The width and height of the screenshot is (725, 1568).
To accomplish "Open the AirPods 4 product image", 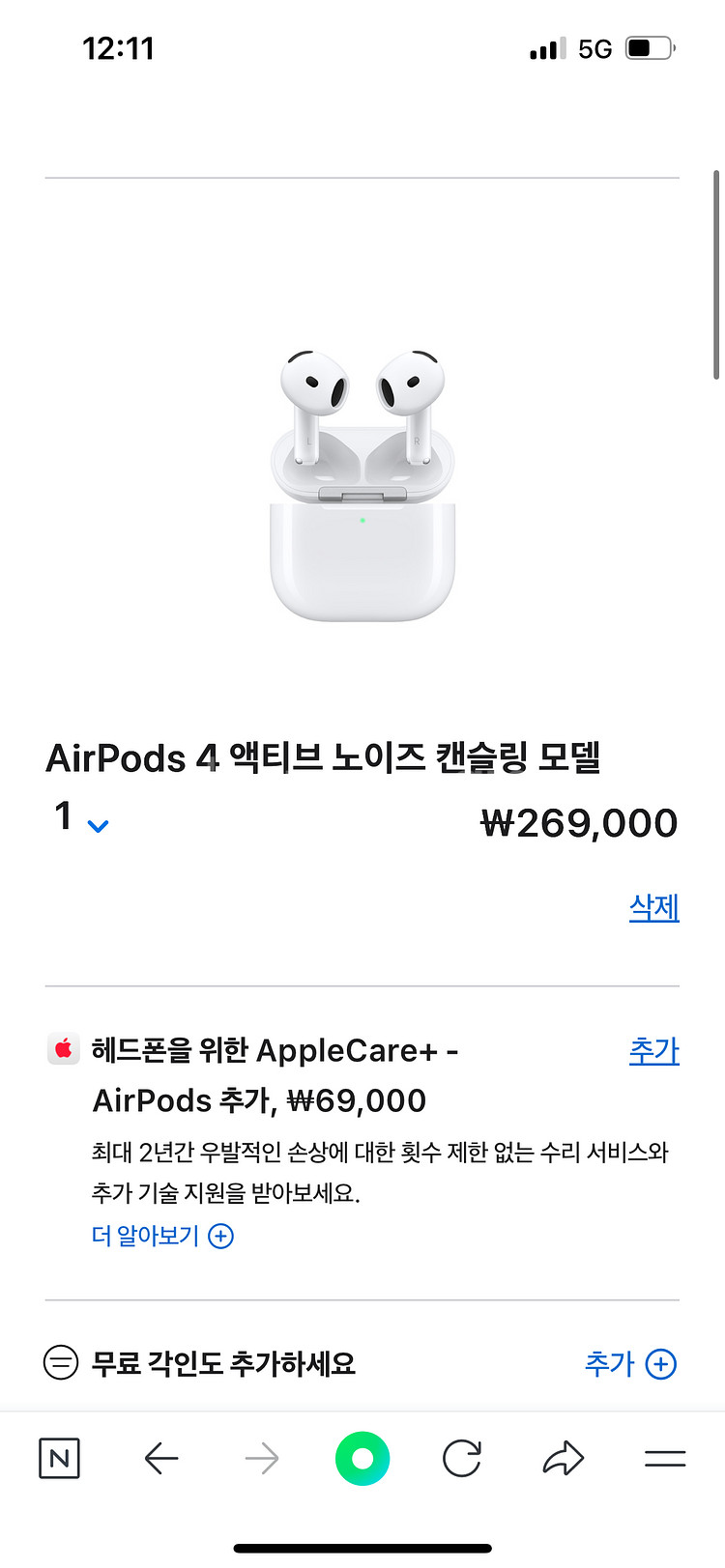I will [x=362, y=483].
